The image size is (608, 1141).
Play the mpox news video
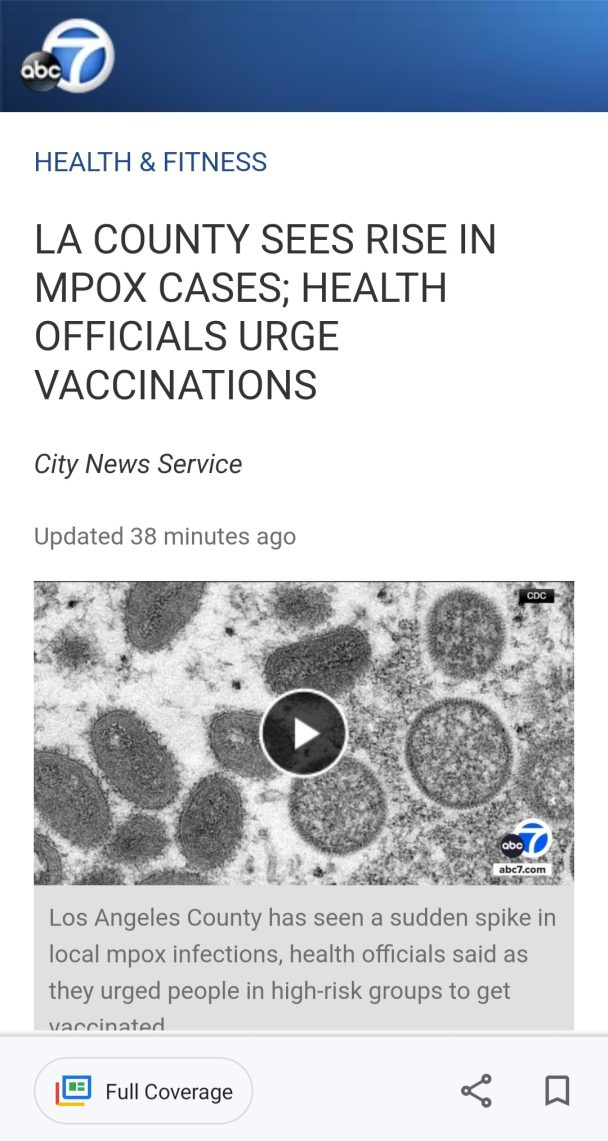click(303, 733)
